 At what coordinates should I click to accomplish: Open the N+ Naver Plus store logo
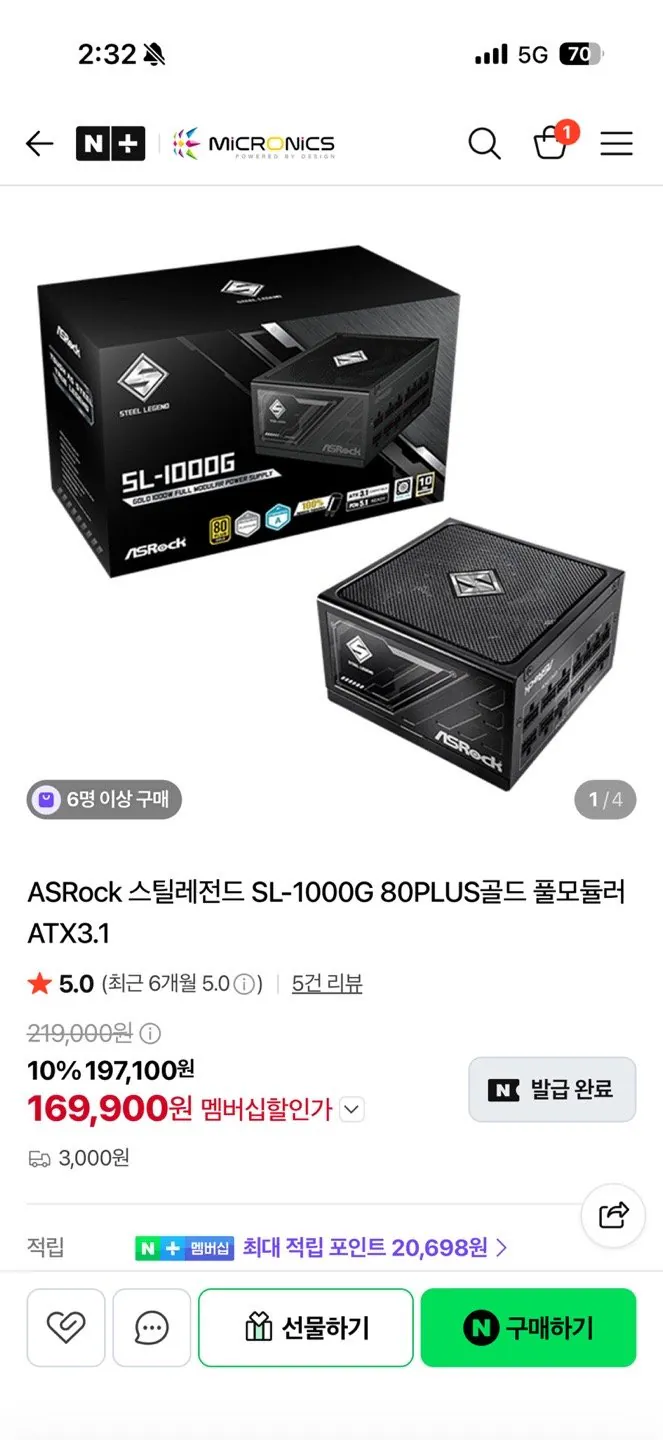(x=110, y=144)
